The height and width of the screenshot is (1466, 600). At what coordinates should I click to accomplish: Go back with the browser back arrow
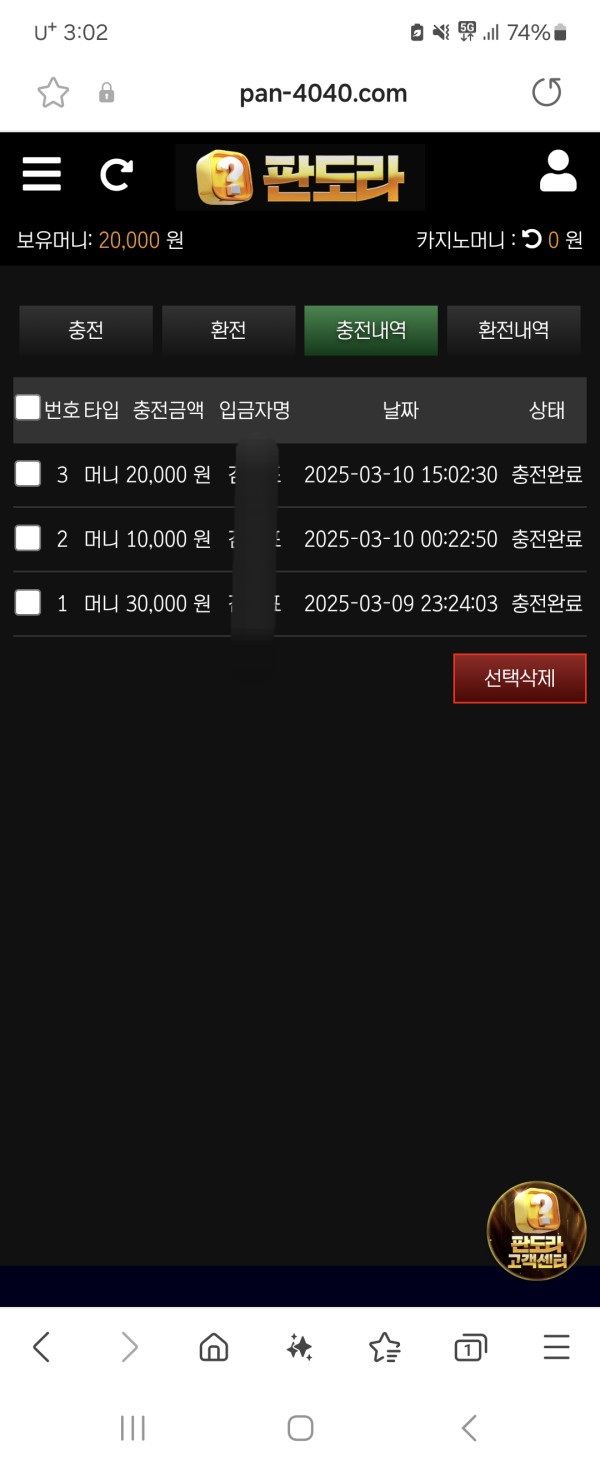42,1348
